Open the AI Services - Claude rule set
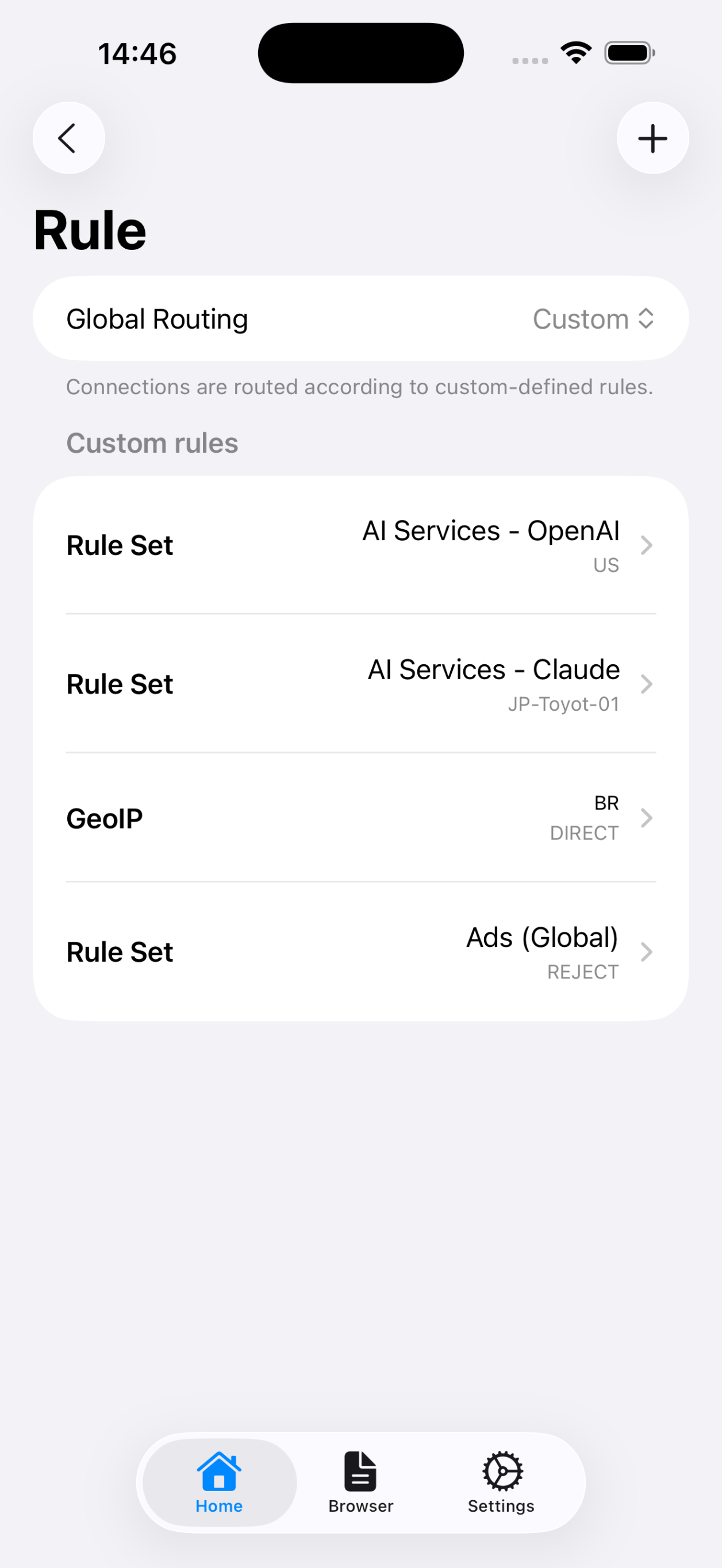 361,684
